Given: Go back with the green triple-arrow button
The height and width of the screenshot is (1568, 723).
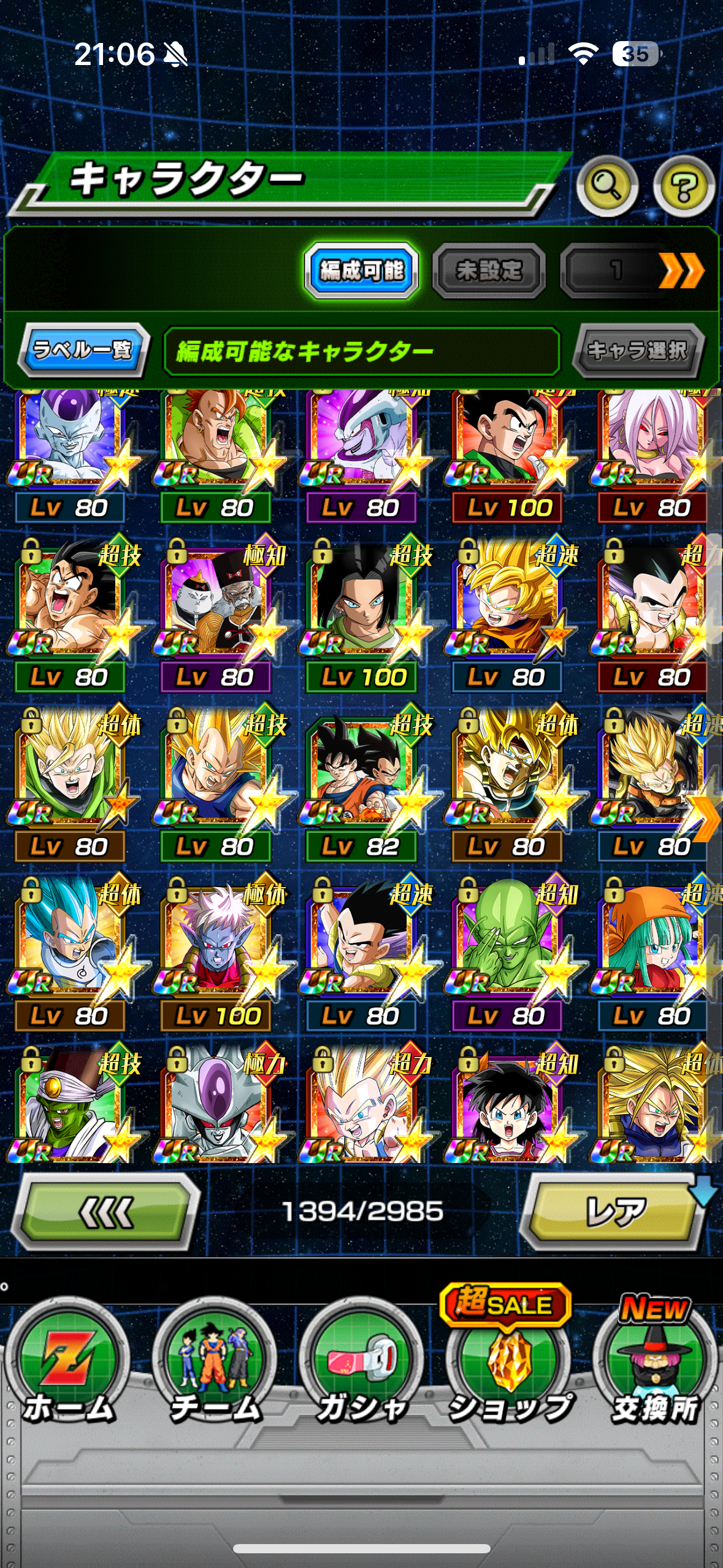Looking at the screenshot, I should point(105,1212).
